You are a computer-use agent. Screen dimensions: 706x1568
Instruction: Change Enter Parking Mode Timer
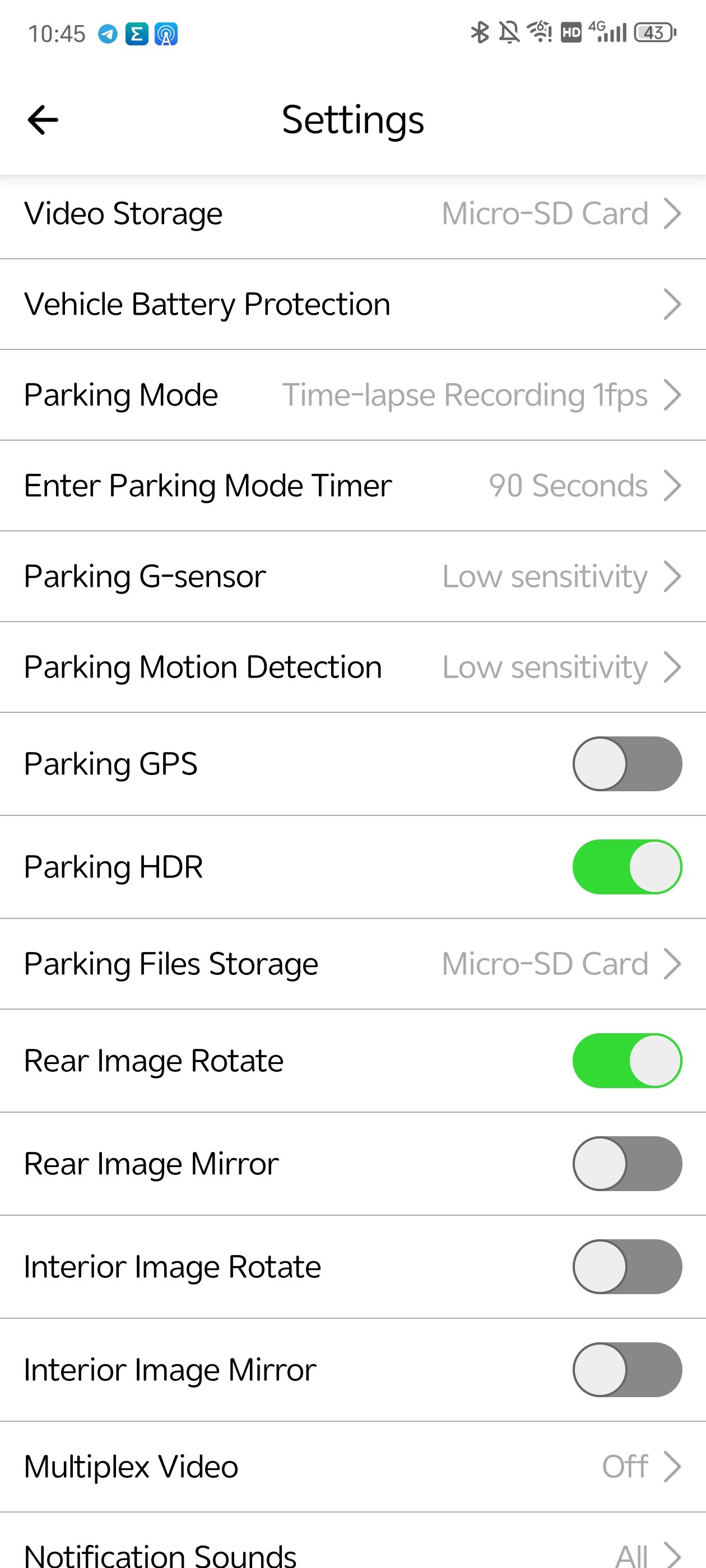352,486
